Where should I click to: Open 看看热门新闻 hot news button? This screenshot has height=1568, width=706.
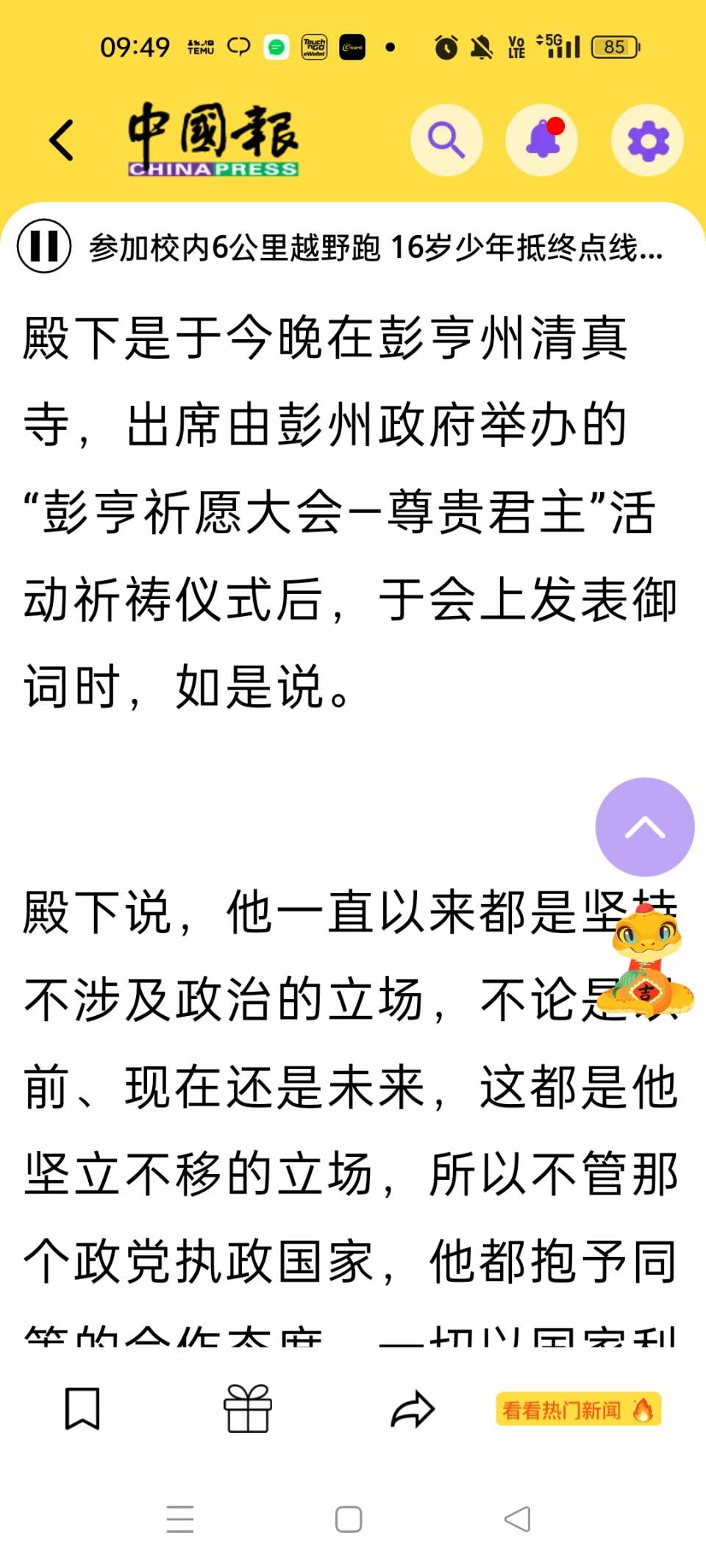(578, 1409)
